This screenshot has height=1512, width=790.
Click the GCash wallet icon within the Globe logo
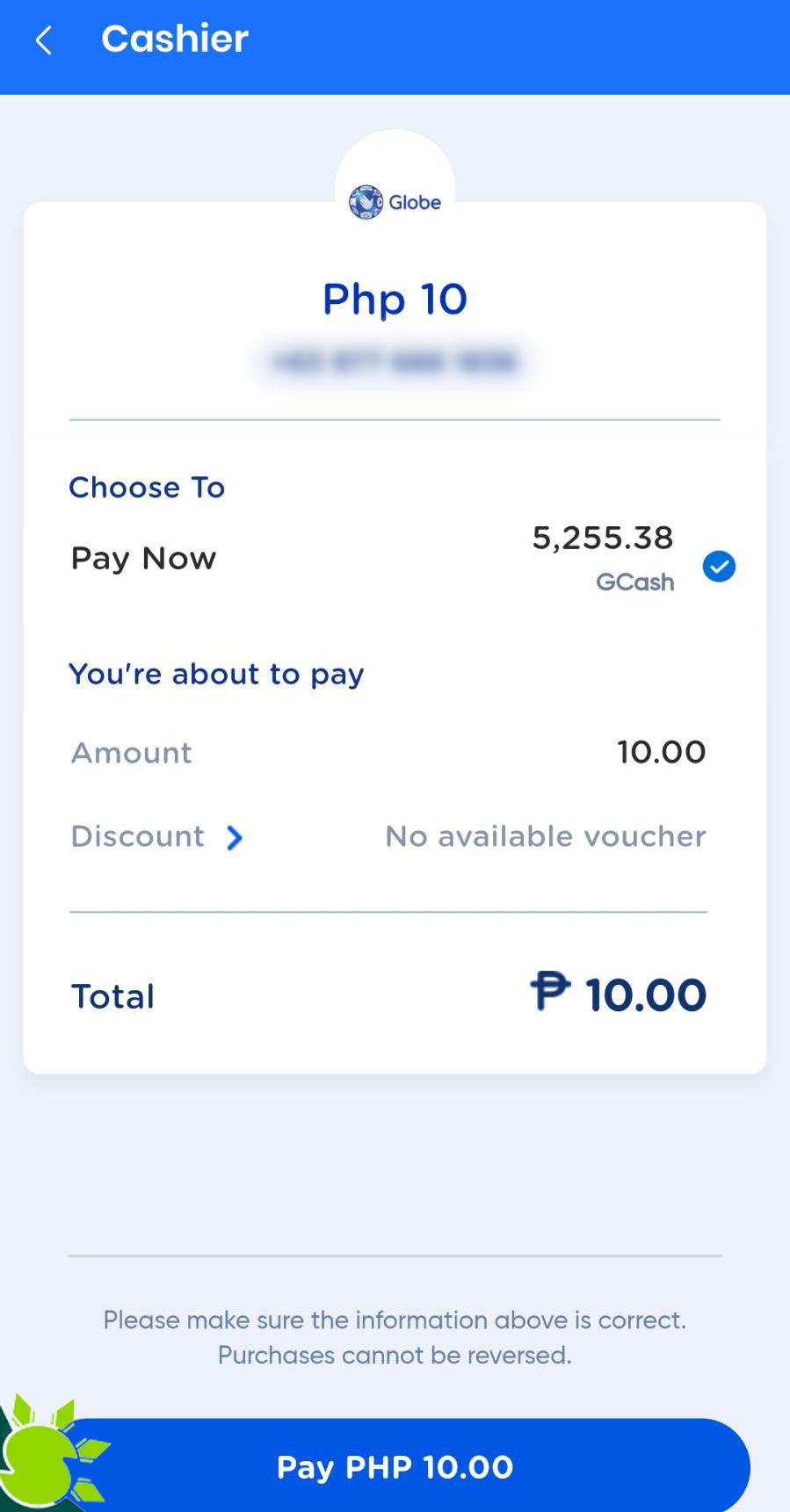(x=365, y=200)
